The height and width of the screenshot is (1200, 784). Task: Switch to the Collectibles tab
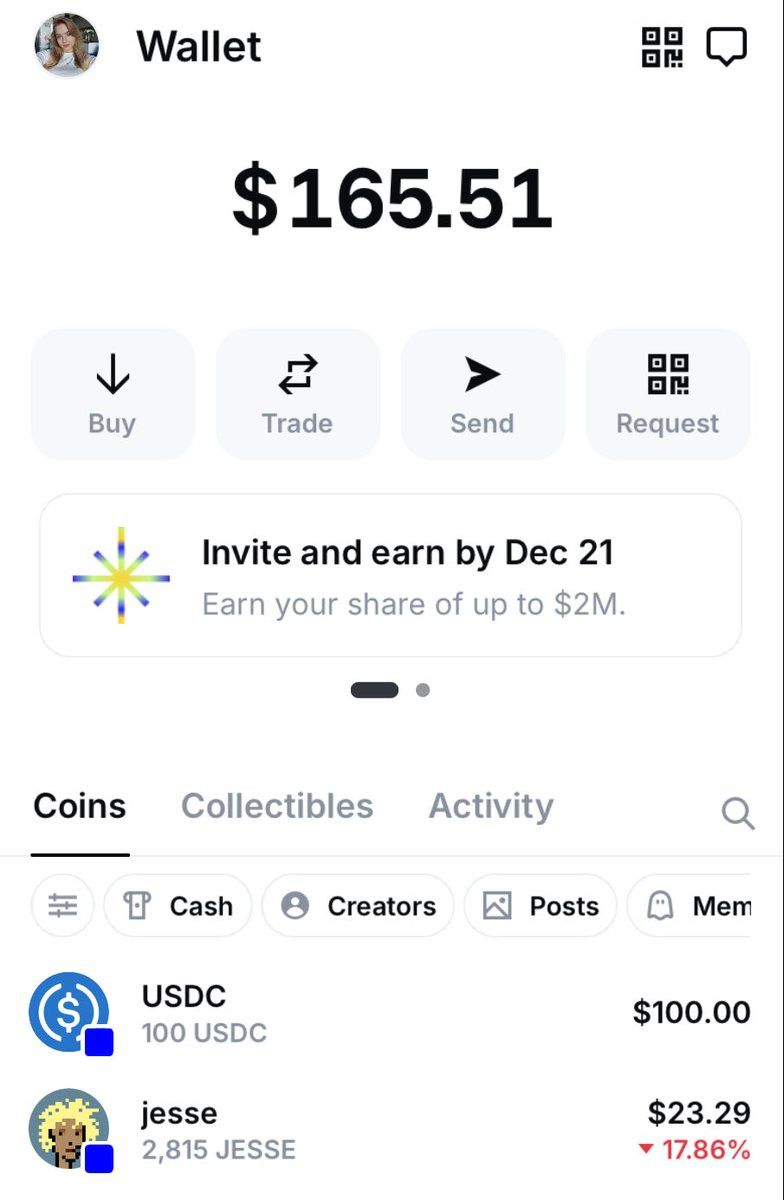coord(277,806)
